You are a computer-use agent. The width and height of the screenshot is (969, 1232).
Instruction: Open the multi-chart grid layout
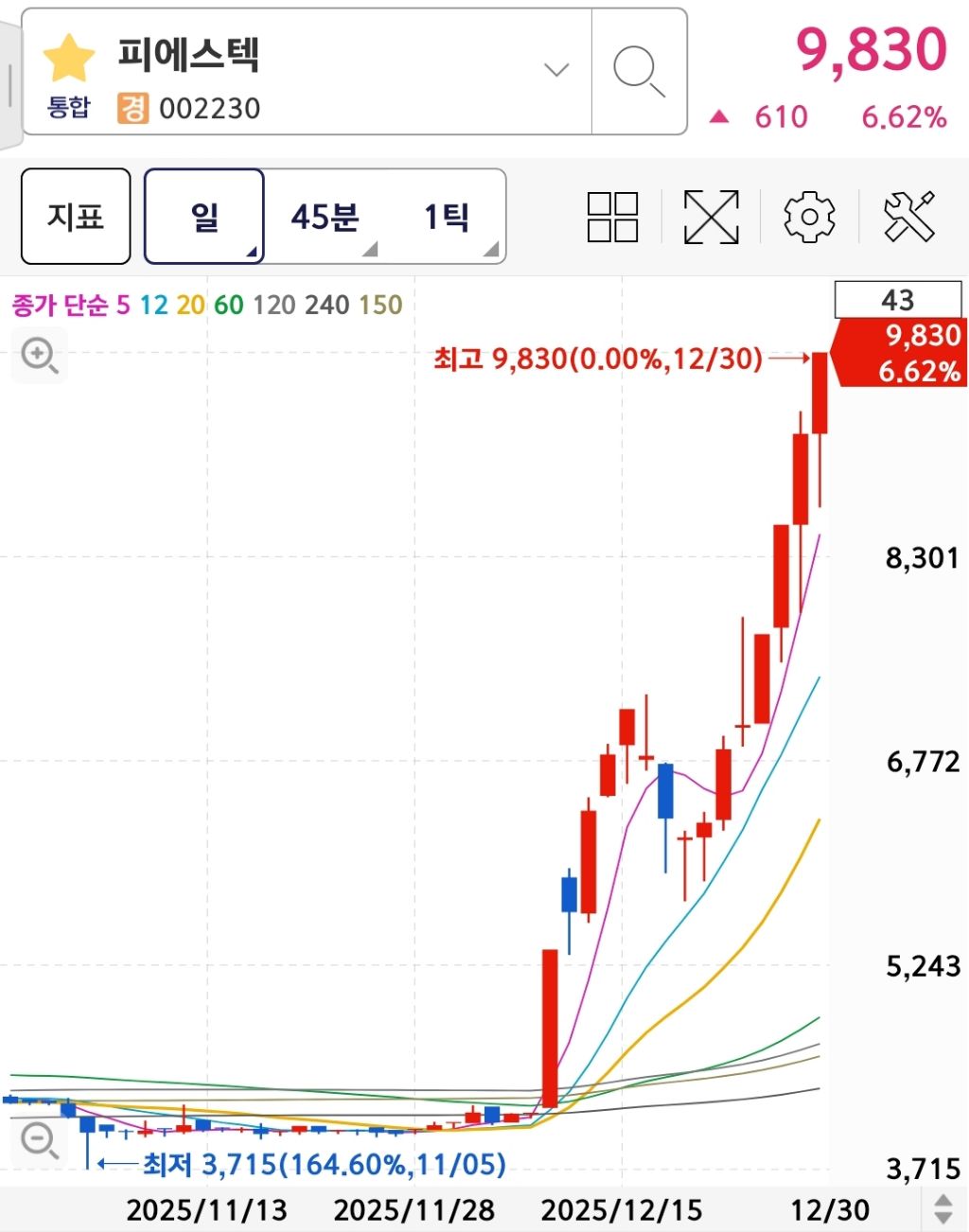coord(612,217)
